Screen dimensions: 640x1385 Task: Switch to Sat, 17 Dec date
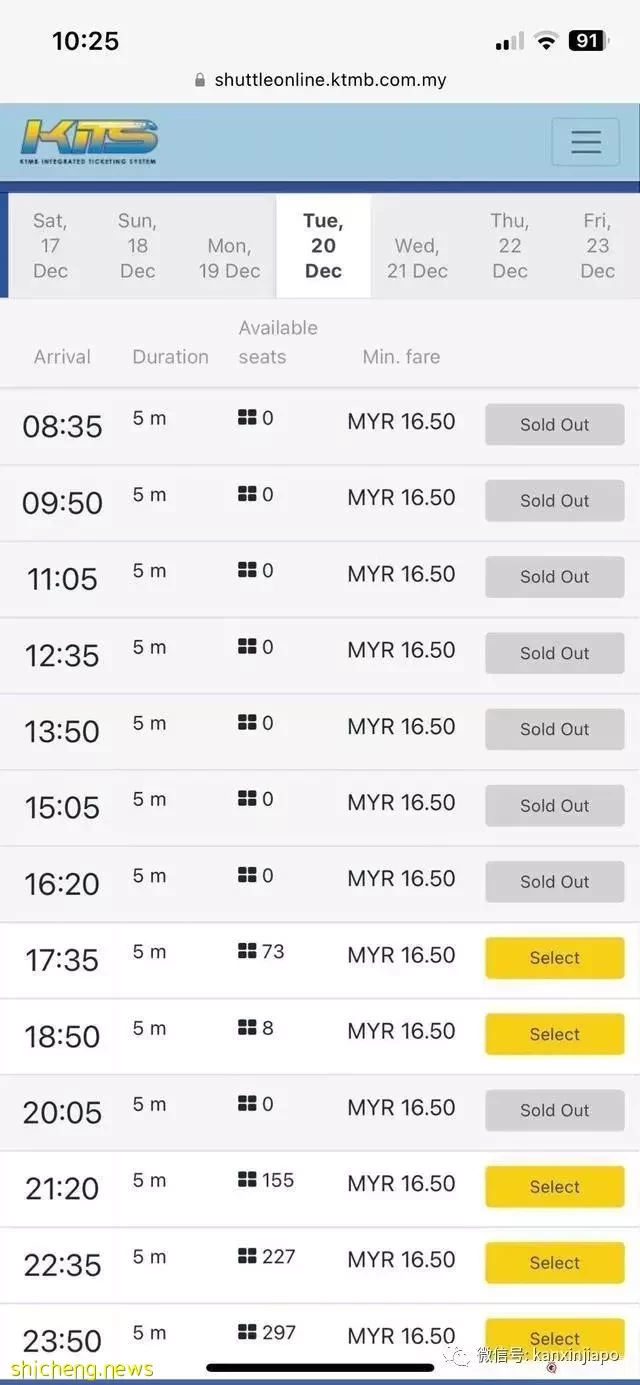tap(50, 246)
